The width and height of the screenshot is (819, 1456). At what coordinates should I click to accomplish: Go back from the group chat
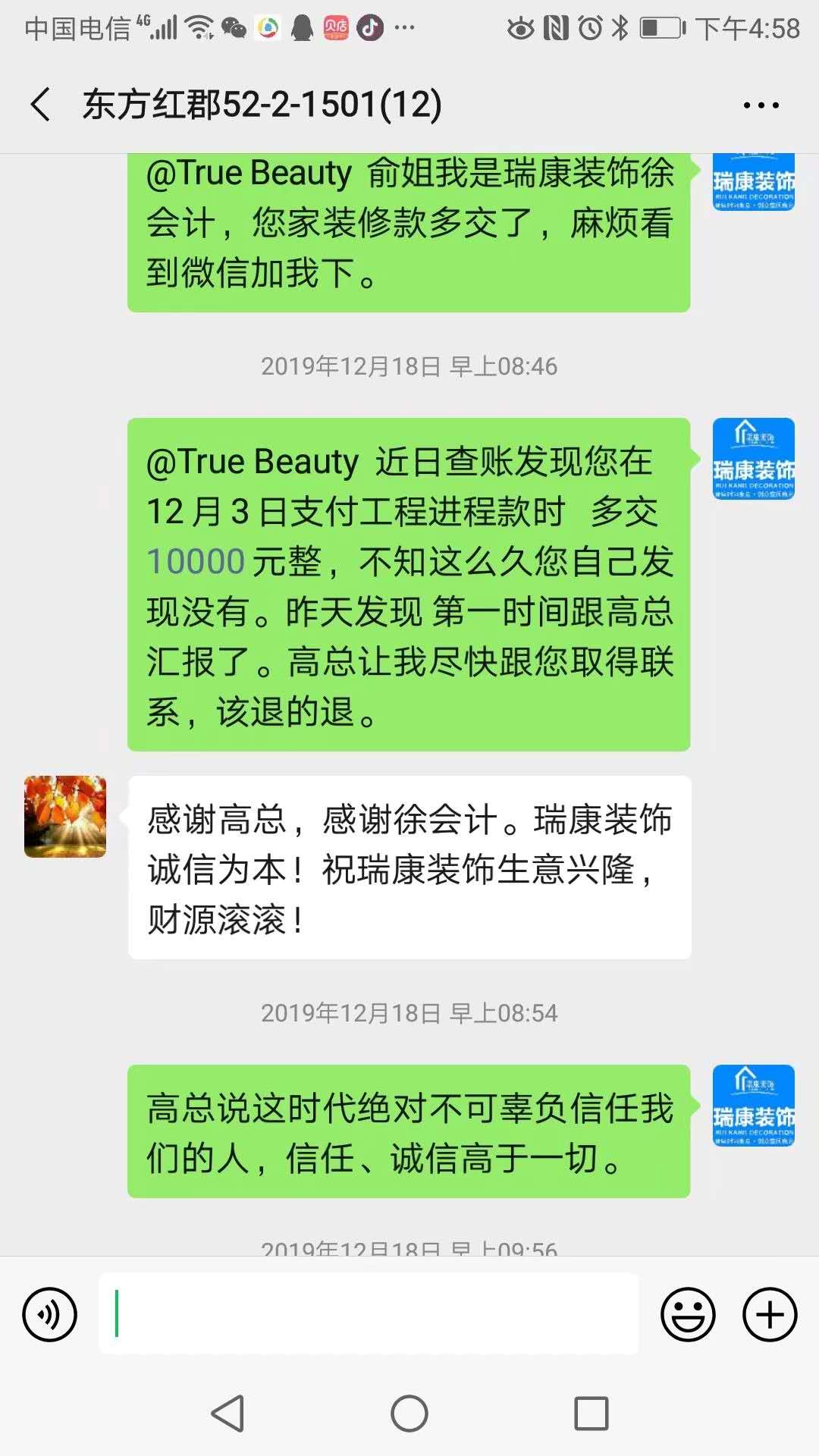coord(41,104)
